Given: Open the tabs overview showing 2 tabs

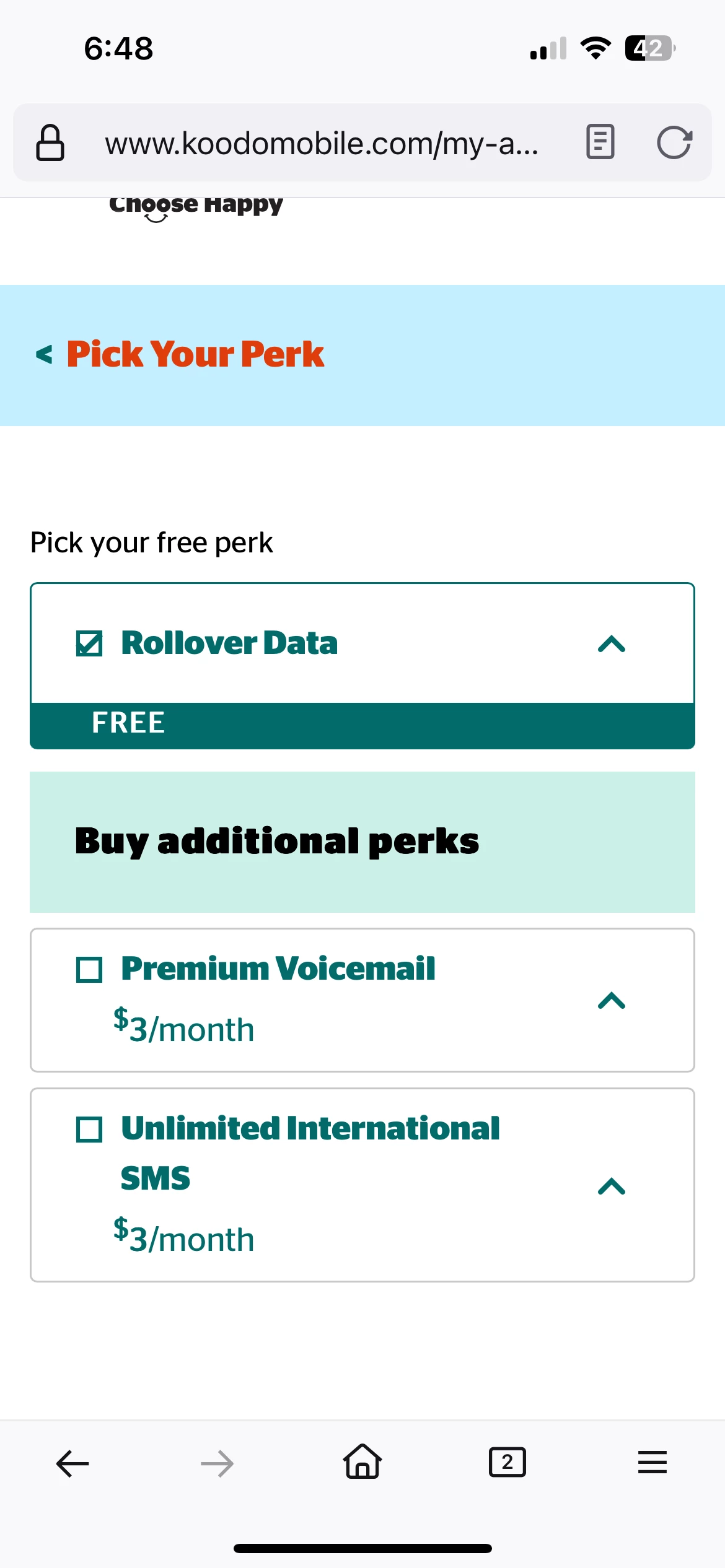Looking at the screenshot, I should point(507,1463).
